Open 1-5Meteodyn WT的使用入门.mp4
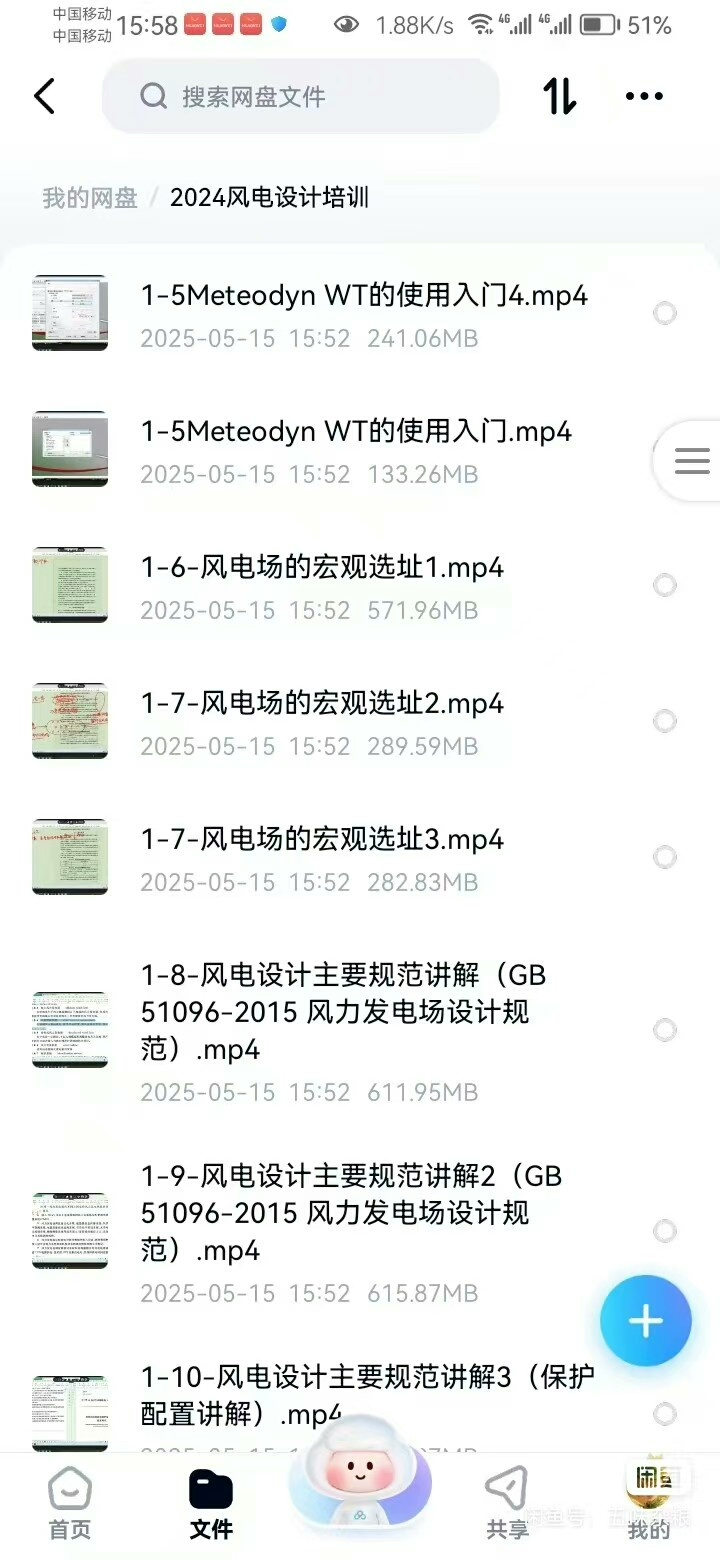 (356, 432)
